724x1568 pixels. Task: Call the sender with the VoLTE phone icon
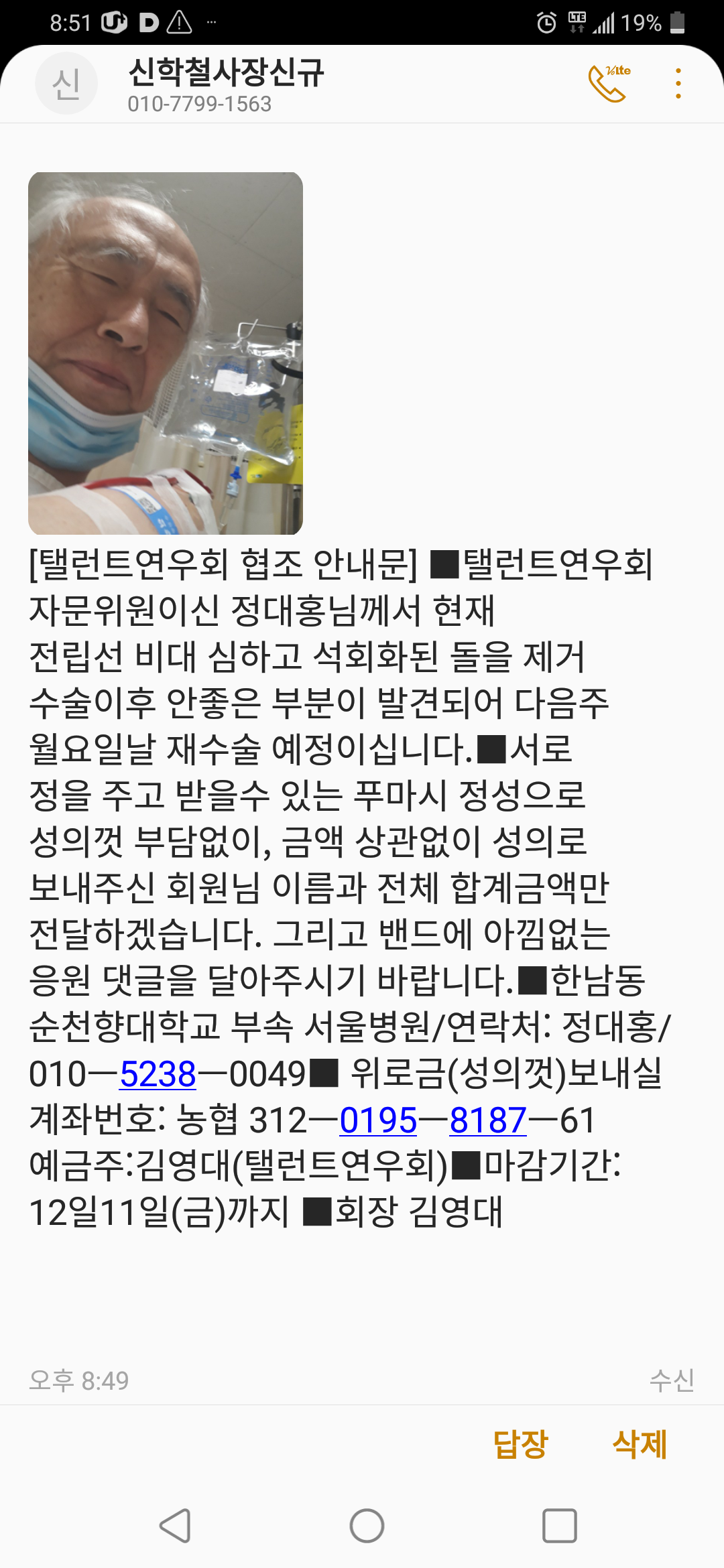609,84
